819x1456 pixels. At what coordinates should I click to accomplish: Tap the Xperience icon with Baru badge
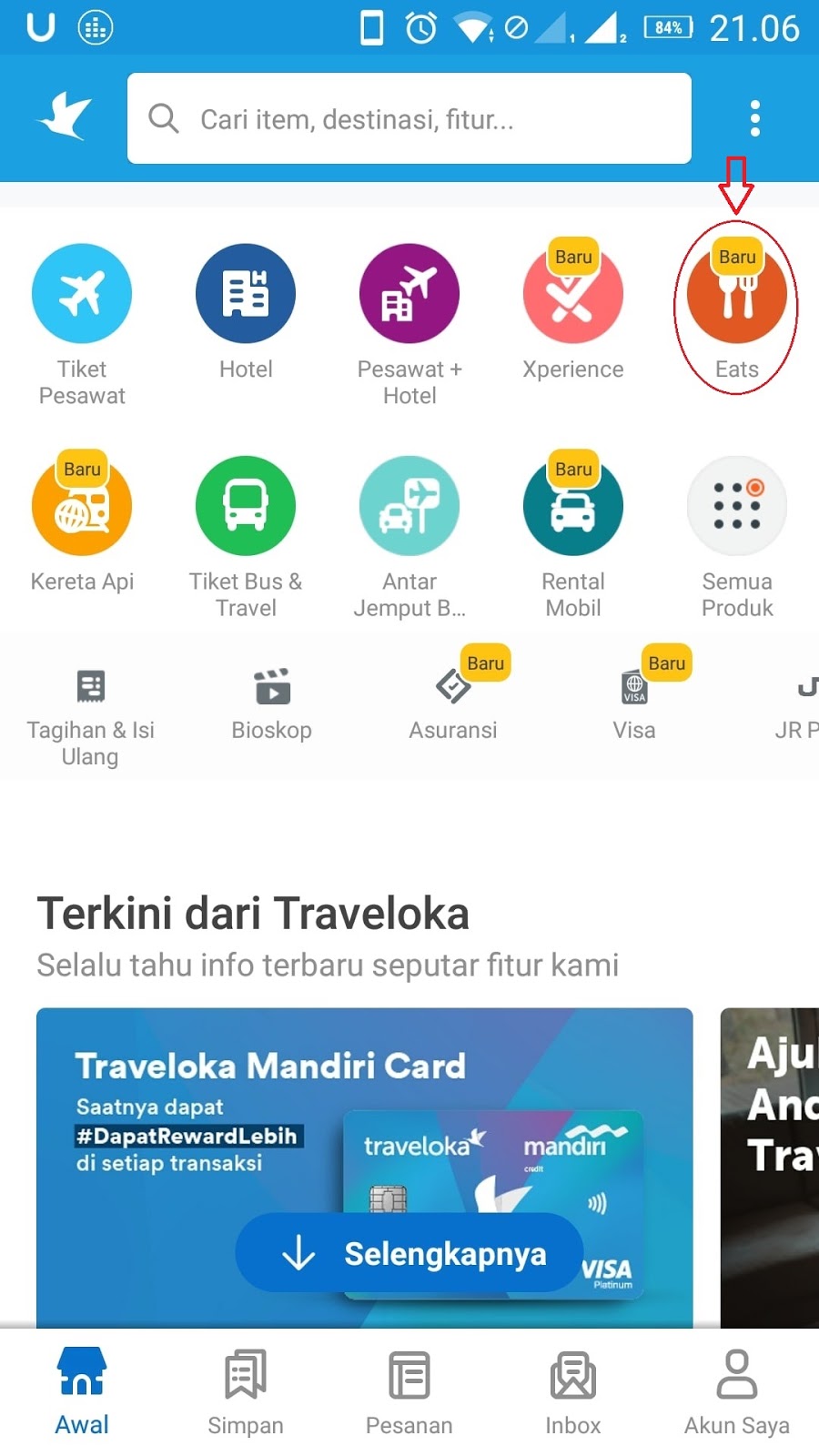click(x=573, y=293)
